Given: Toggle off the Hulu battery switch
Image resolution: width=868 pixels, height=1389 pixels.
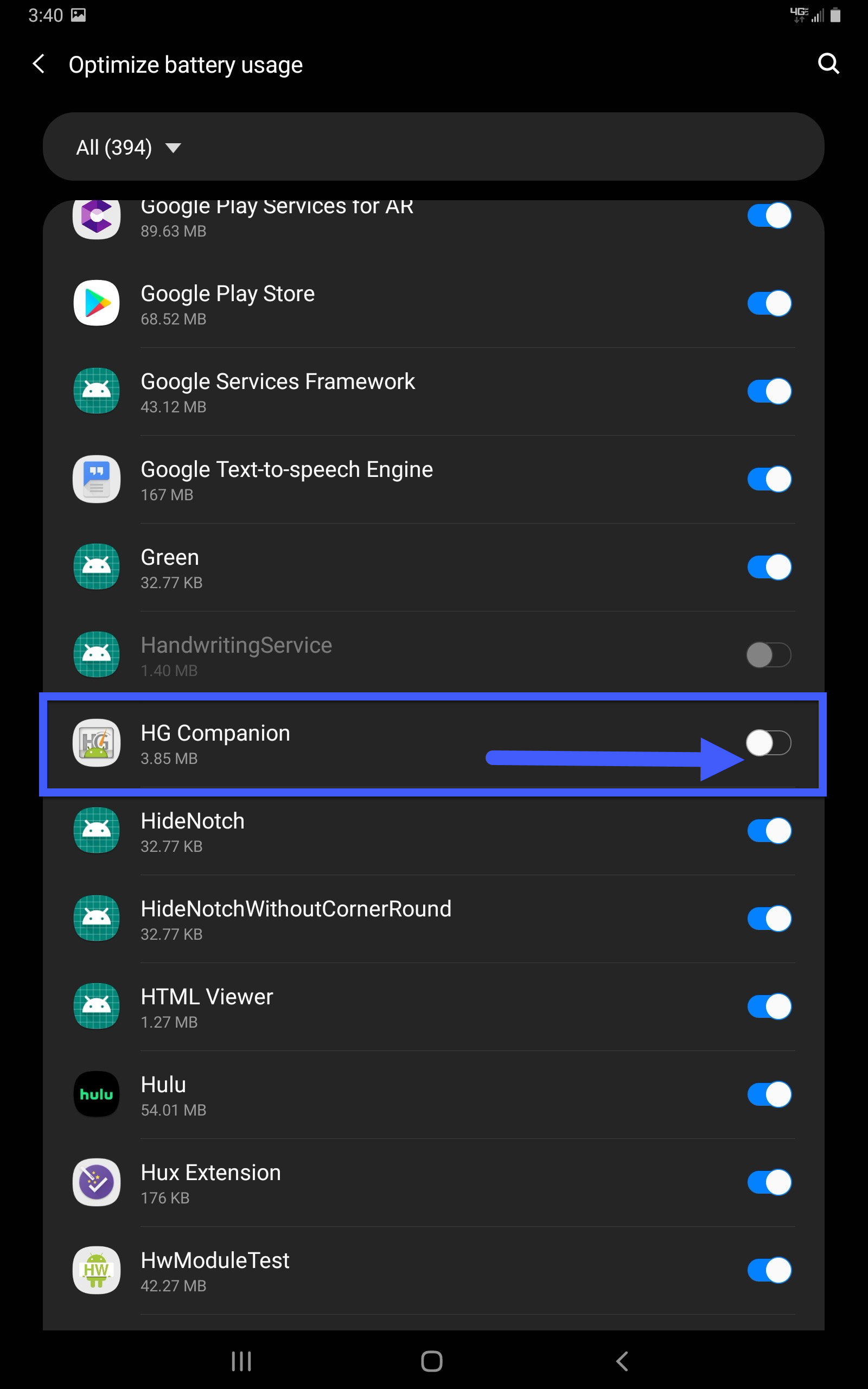Looking at the screenshot, I should click(768, 1094).
